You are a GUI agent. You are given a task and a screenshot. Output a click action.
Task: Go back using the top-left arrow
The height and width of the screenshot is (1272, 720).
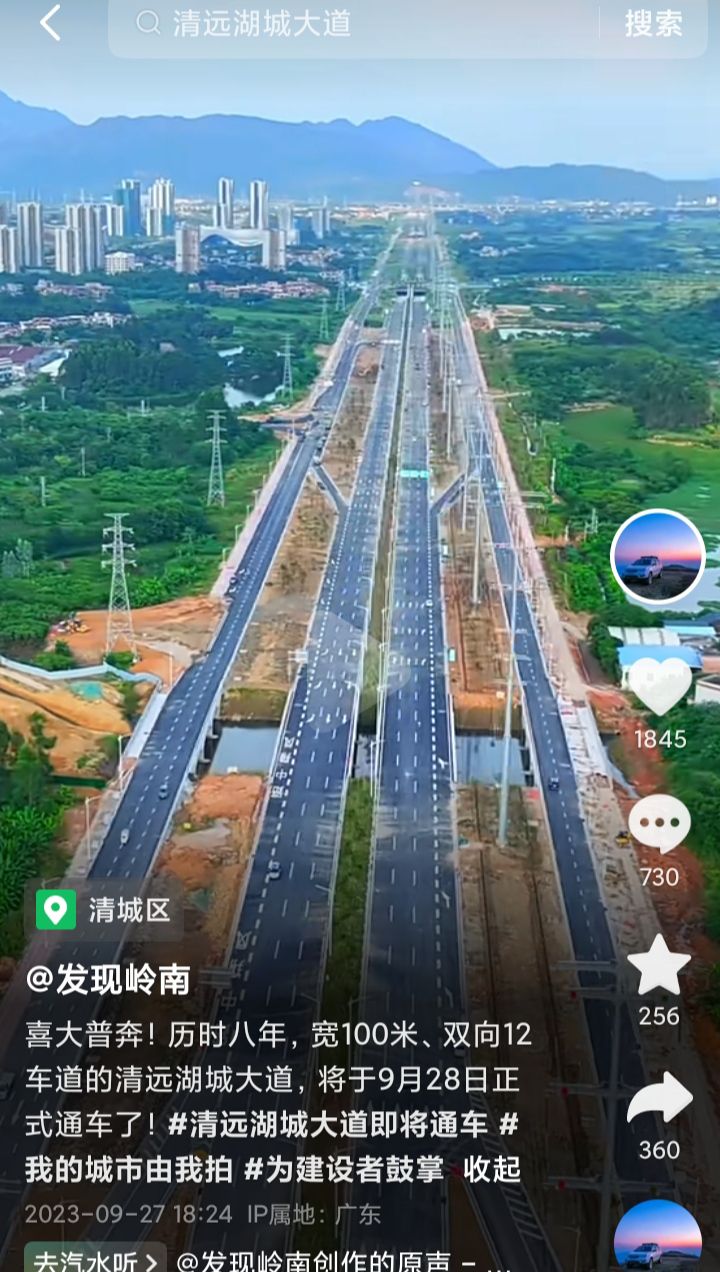50,23
